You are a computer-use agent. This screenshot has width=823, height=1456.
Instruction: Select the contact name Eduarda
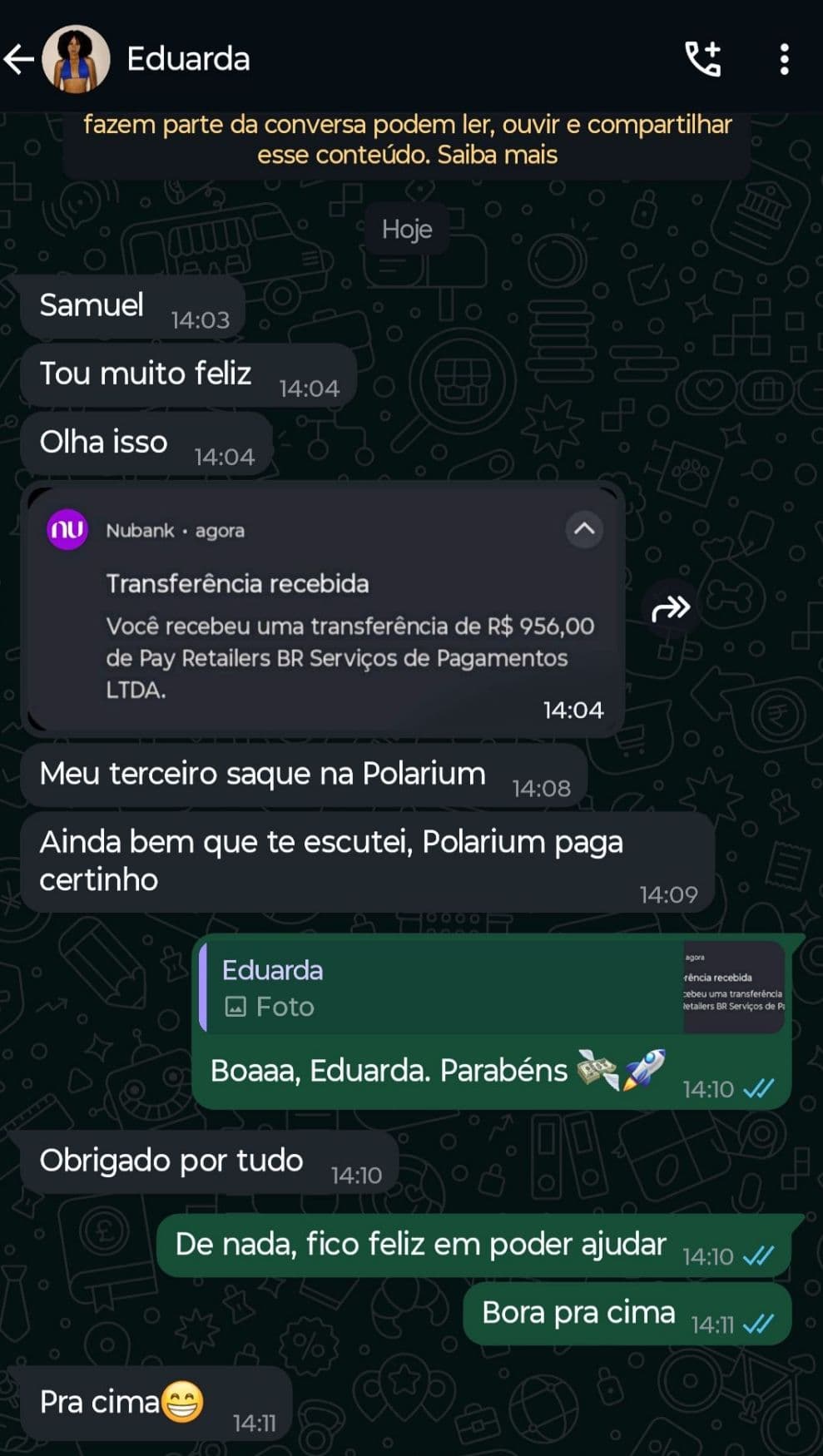point(187,58)
